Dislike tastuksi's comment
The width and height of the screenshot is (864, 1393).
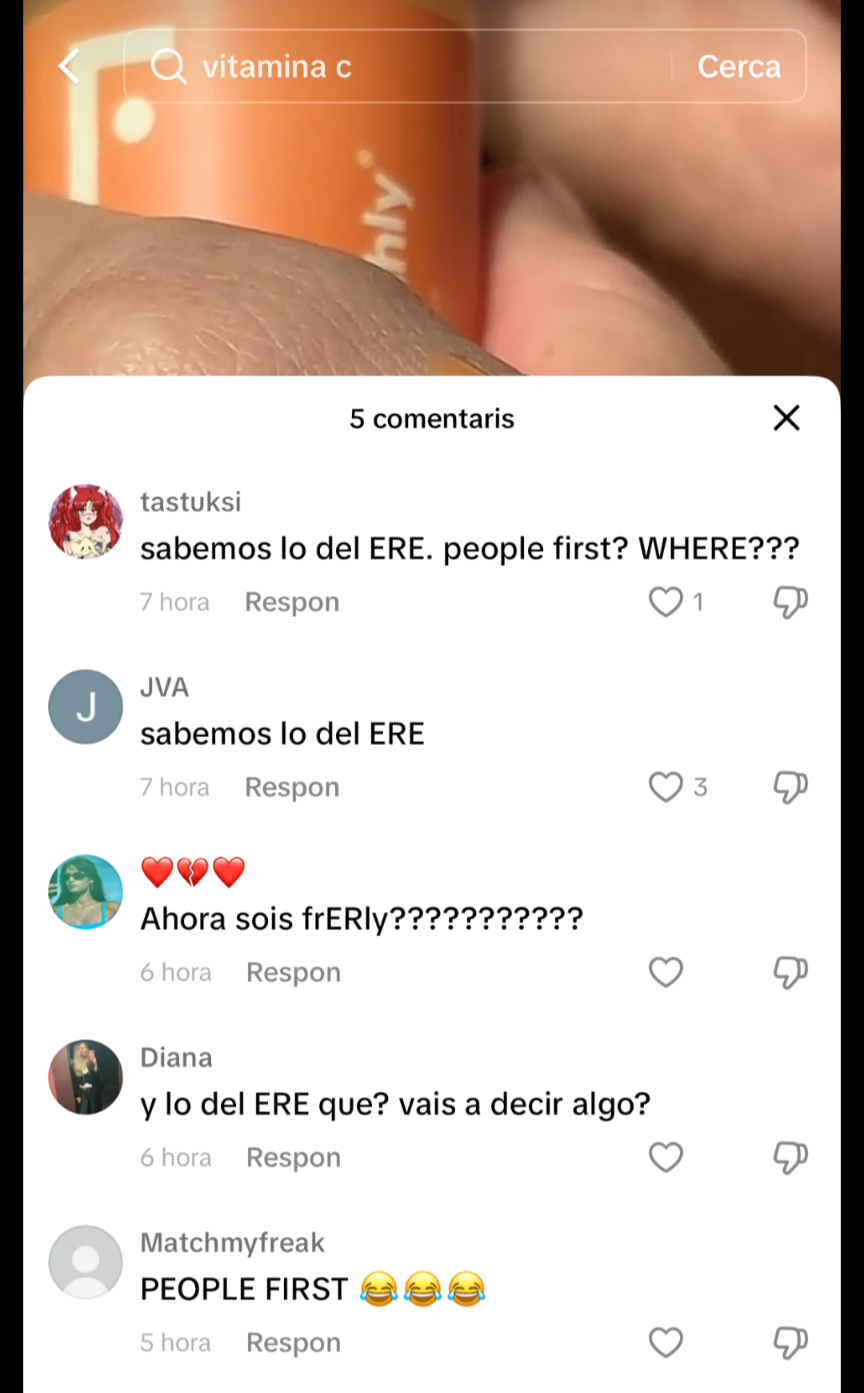coord(790,602)
